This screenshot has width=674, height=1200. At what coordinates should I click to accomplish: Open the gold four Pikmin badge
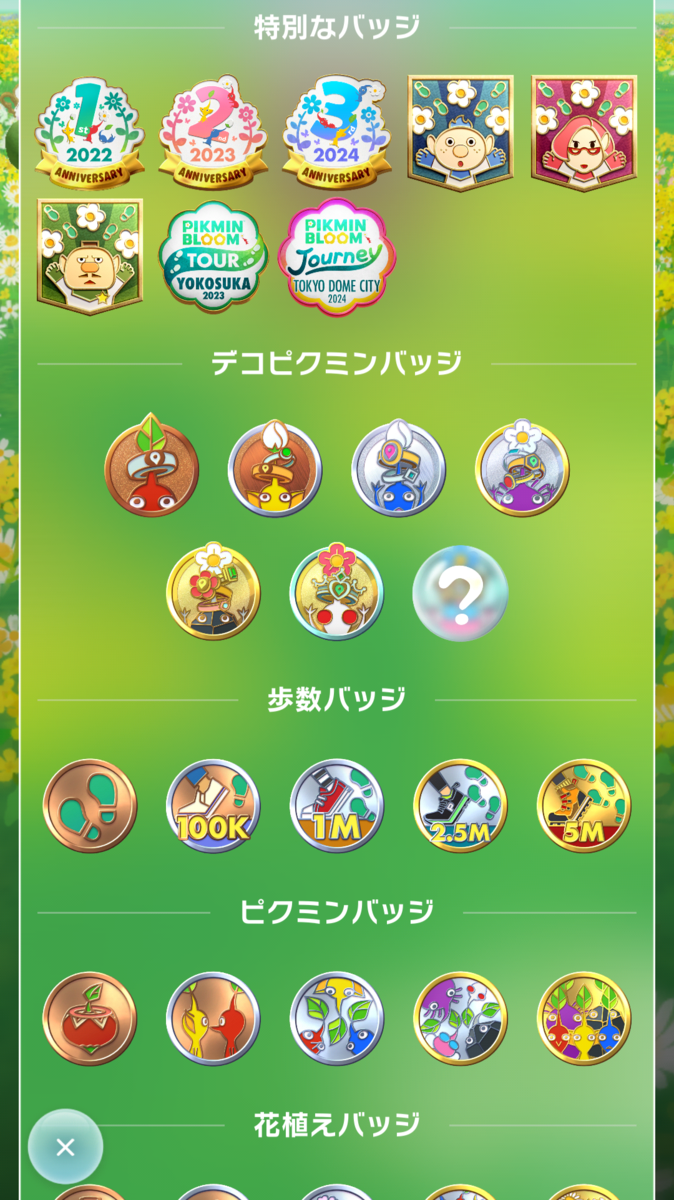click(584, 1019)
